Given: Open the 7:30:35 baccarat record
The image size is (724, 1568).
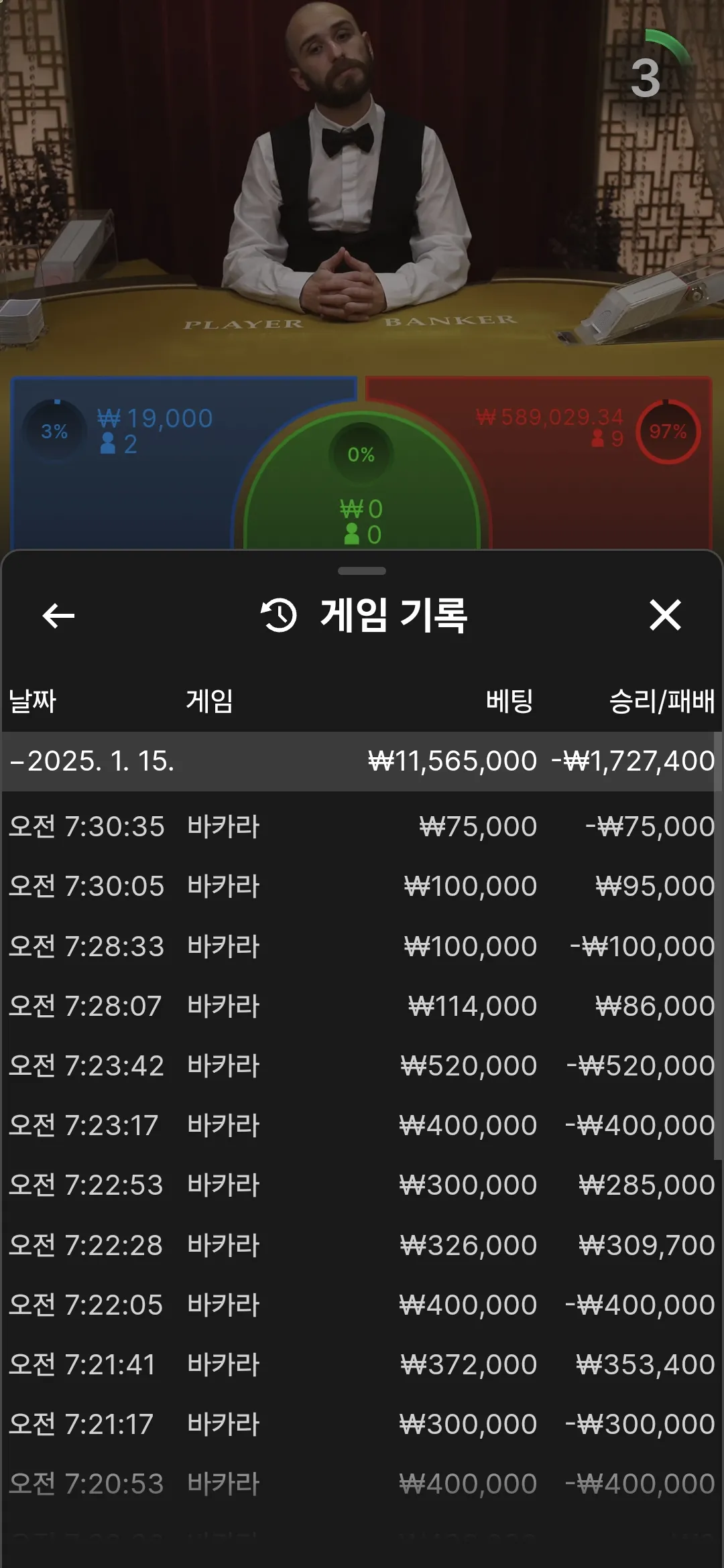Looking at the screenshot, I should click(362, 826).
